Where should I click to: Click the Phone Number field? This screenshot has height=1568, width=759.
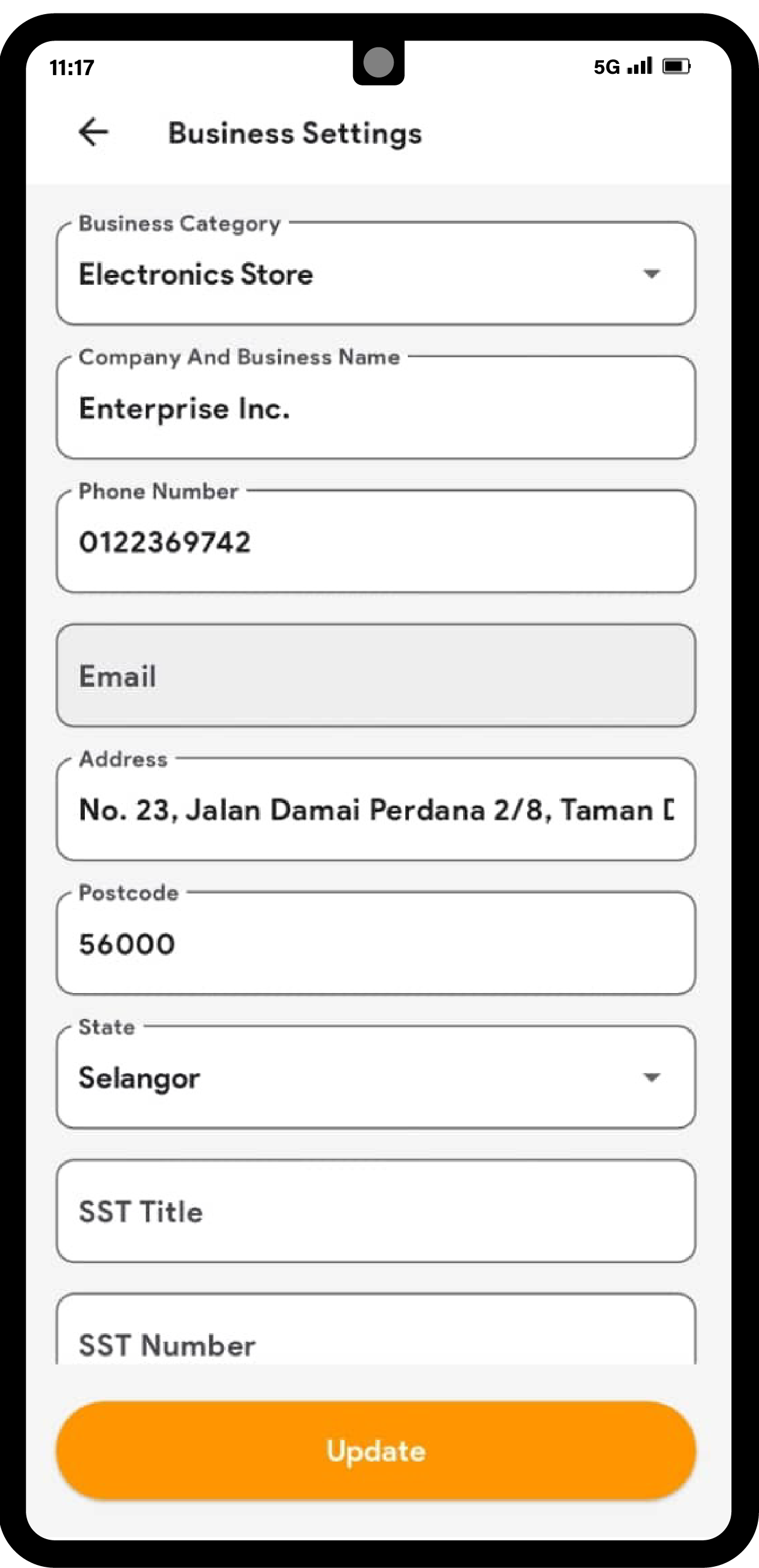pos(375,541)
